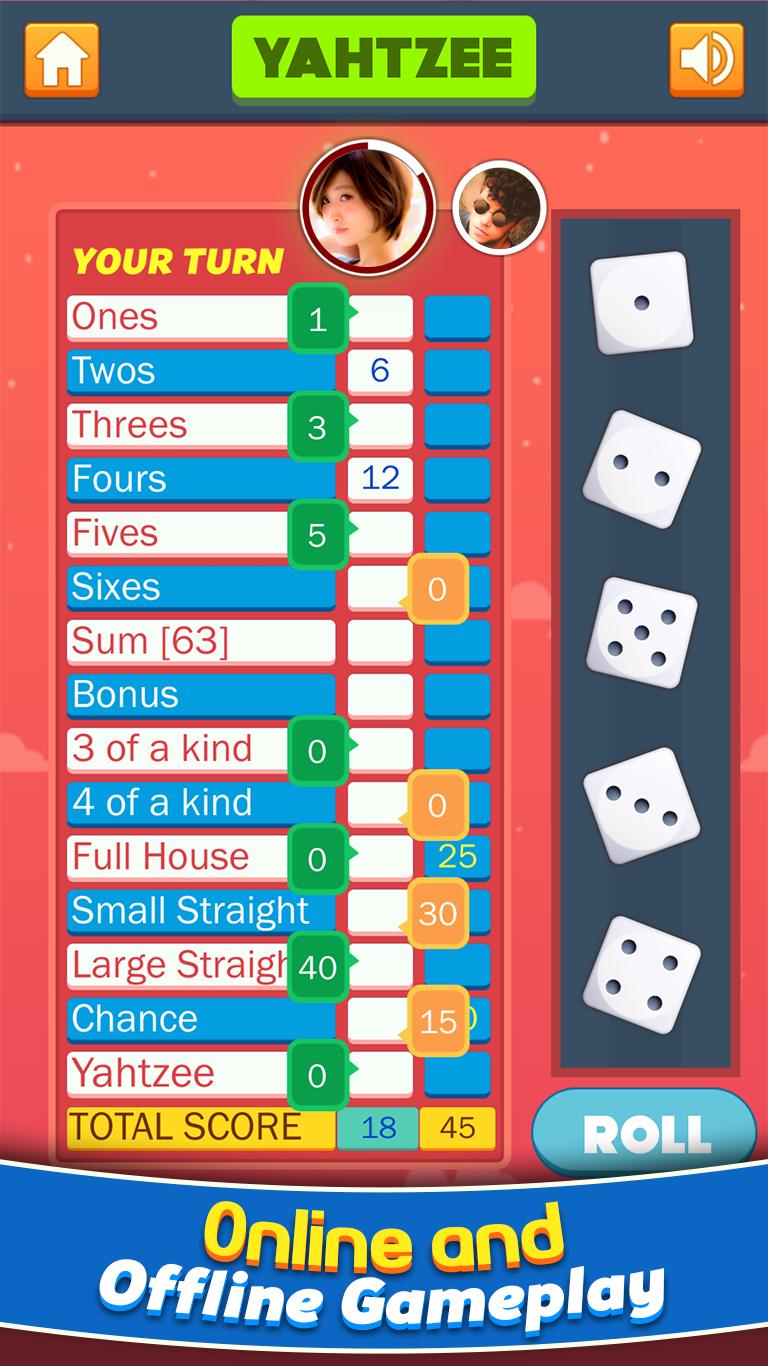
Task: Enter 0 for Full House
Action: point(318,859)
